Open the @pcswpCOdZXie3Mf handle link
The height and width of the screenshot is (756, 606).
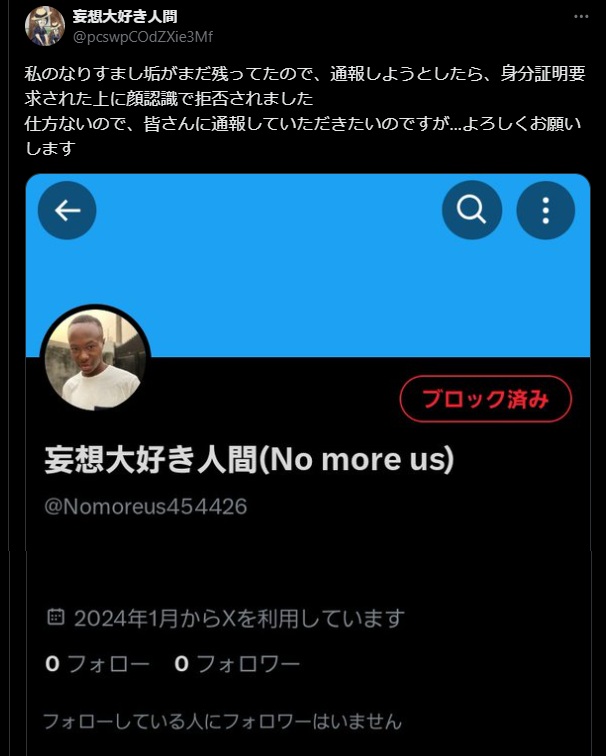(x=142, y=37)
